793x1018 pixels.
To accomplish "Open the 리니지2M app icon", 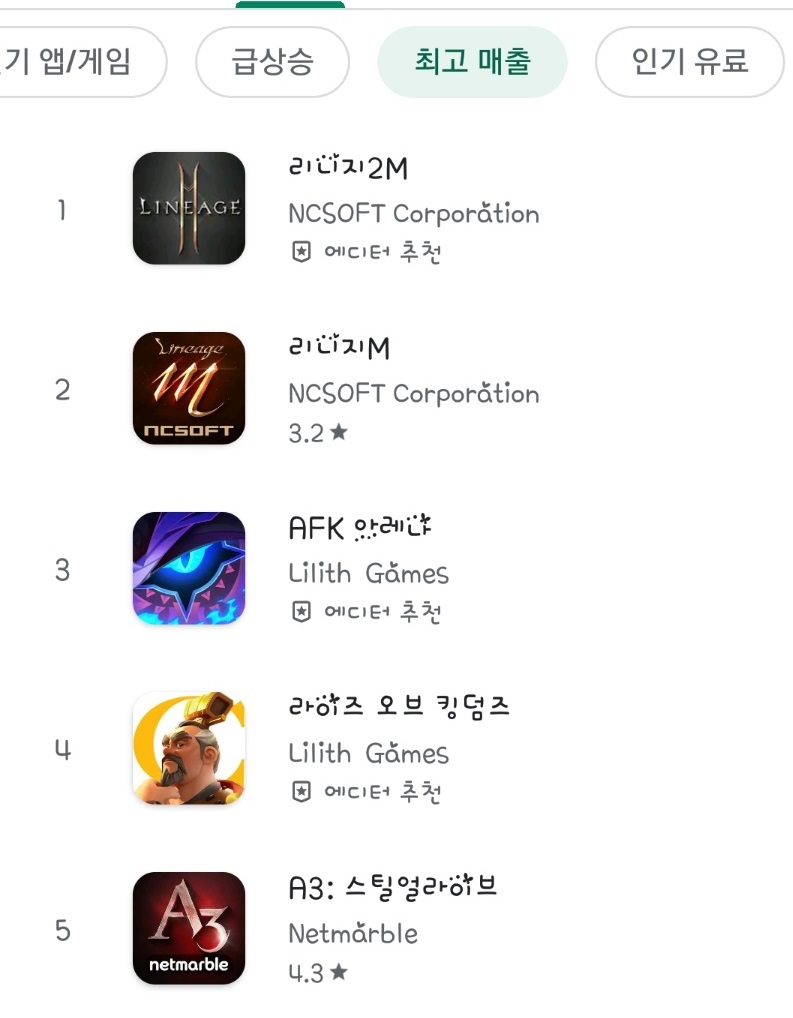I will tap(189, 209).
